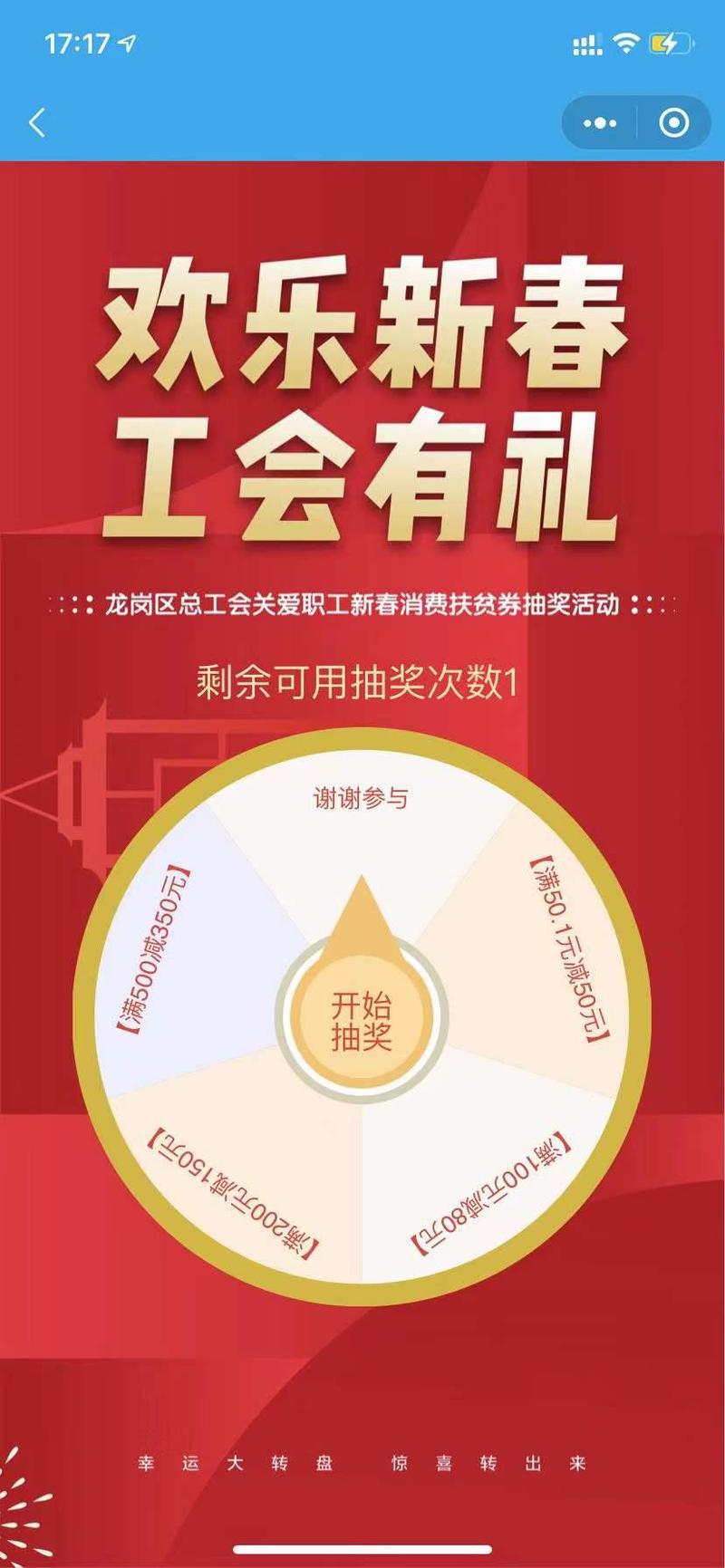Close the mini program via circle icon

tap(673, 123)
